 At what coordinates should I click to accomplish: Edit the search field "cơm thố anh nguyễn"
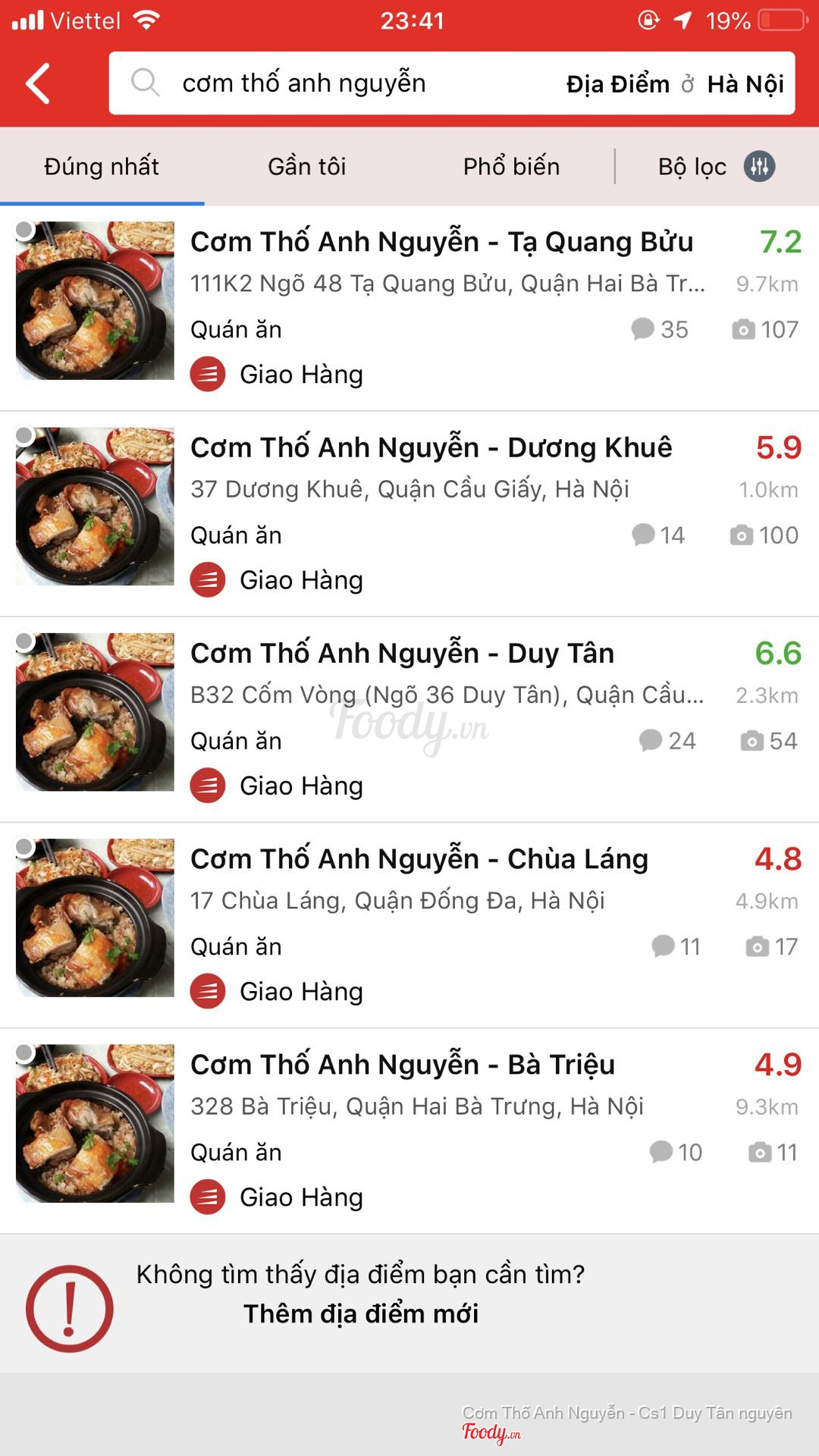pyautogui.click(x=303, y=83)
